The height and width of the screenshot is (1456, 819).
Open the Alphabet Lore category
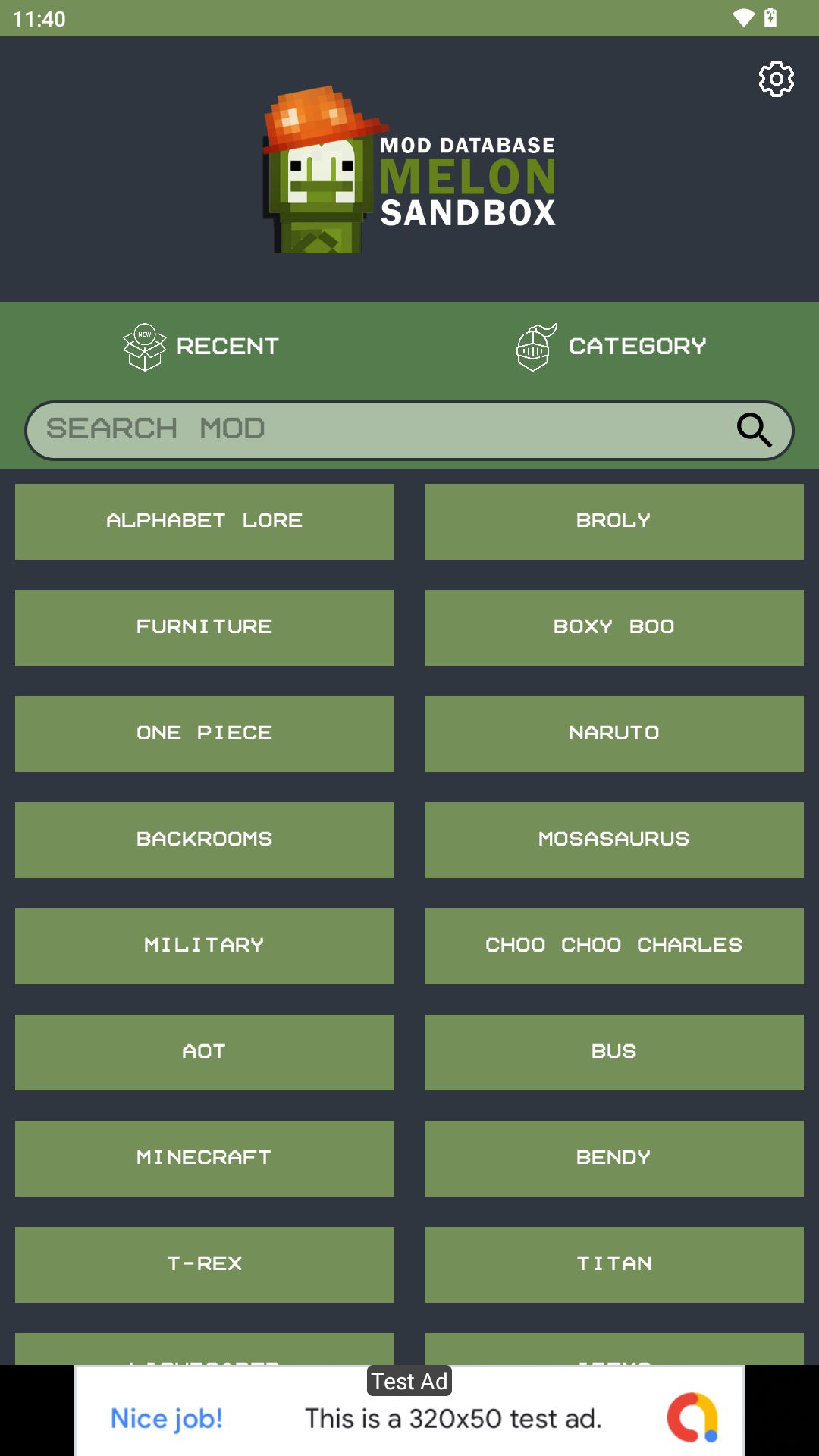pyautogui.click(x=205, y=522)
